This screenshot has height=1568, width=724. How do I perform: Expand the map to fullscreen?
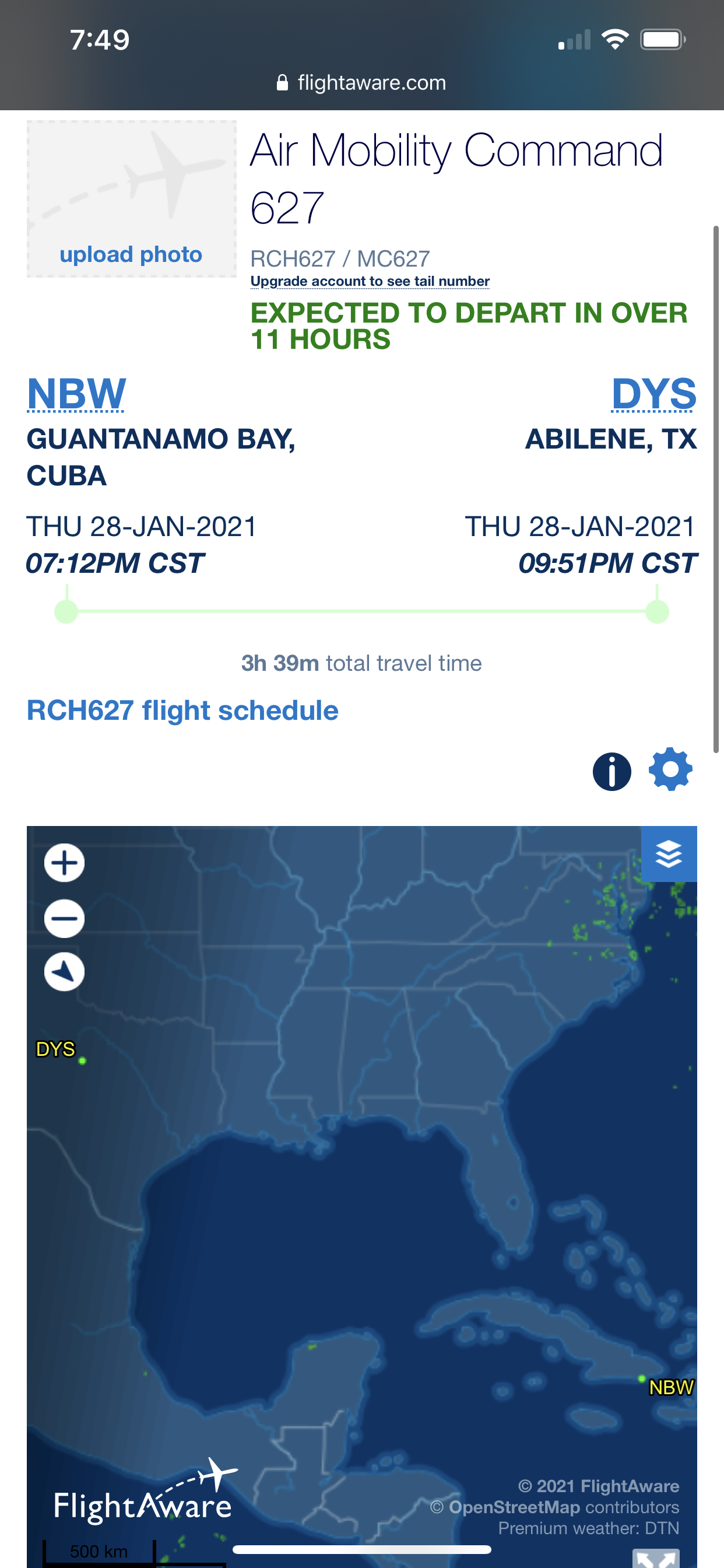tap(656, 1559)
